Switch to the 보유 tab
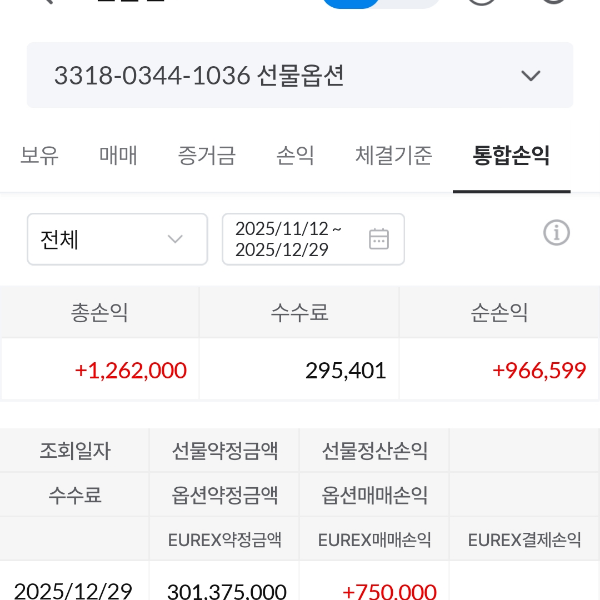Viewport: 600px width, 600px height. (40, 155)
